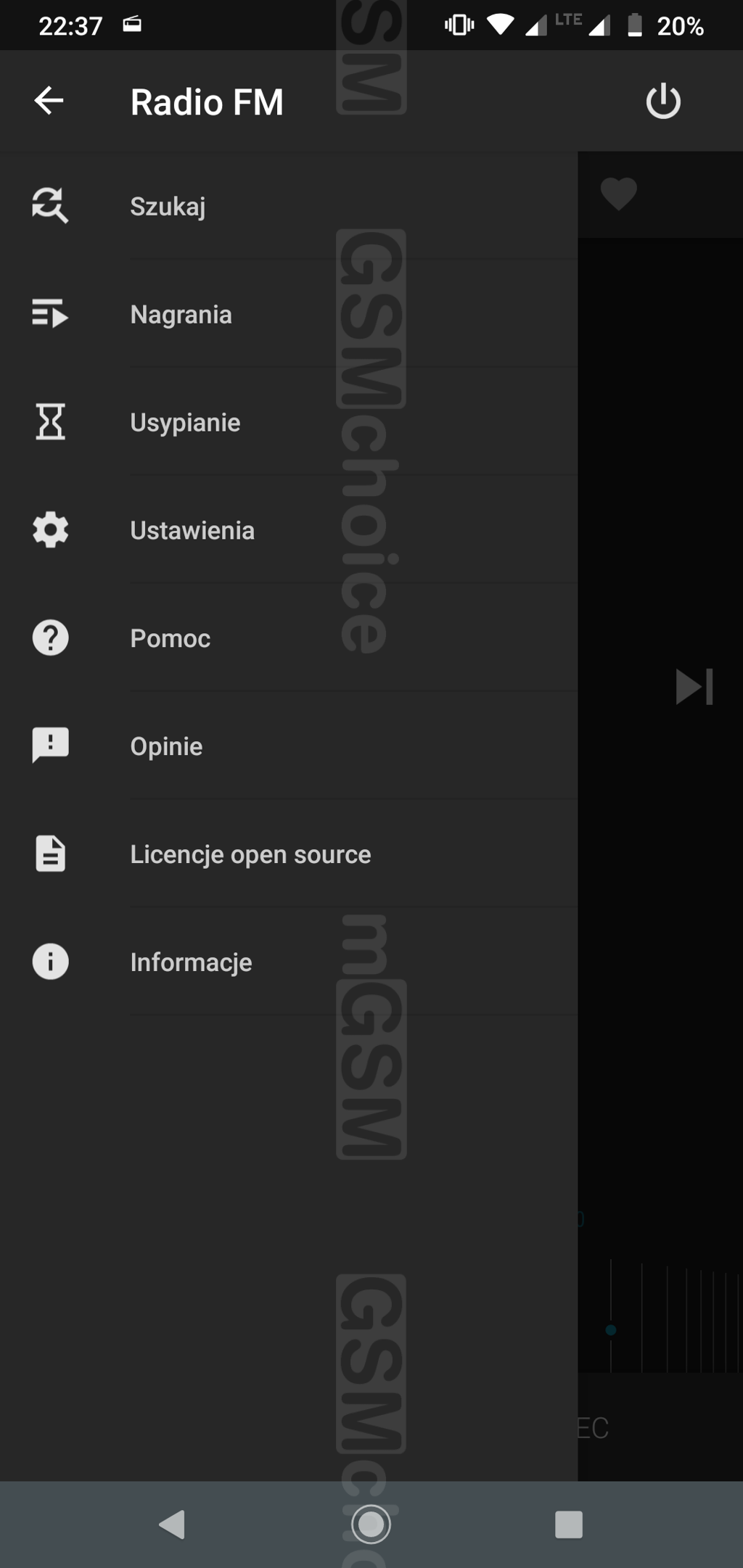Tap the power icon to turn off radio
The image size is (743, 1568).
[663, 101]
